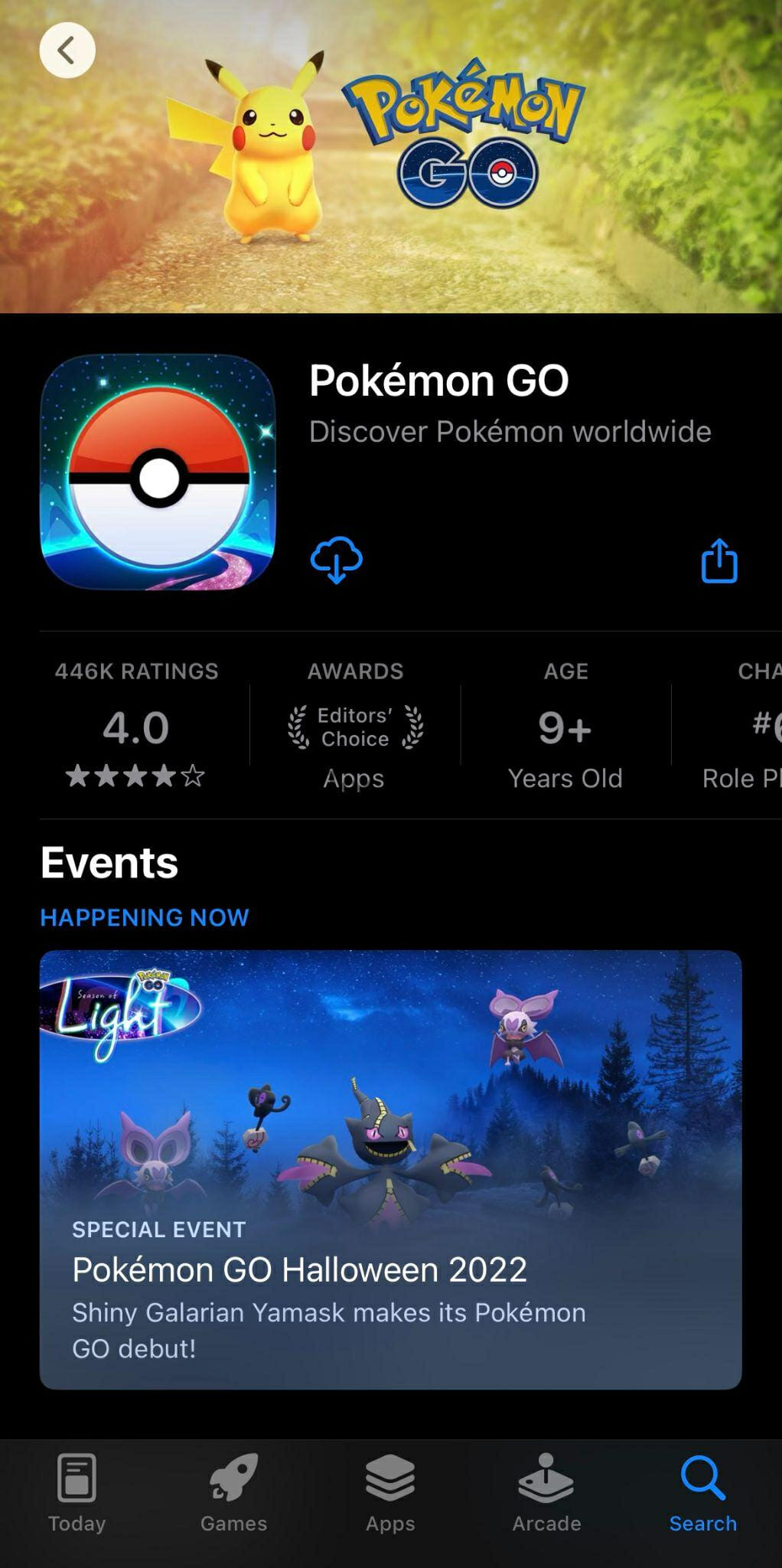The width and height of the screenshot is (782, 1568).
Task: Go back using the top-left arrow
Action: click(x=67, y=51)
